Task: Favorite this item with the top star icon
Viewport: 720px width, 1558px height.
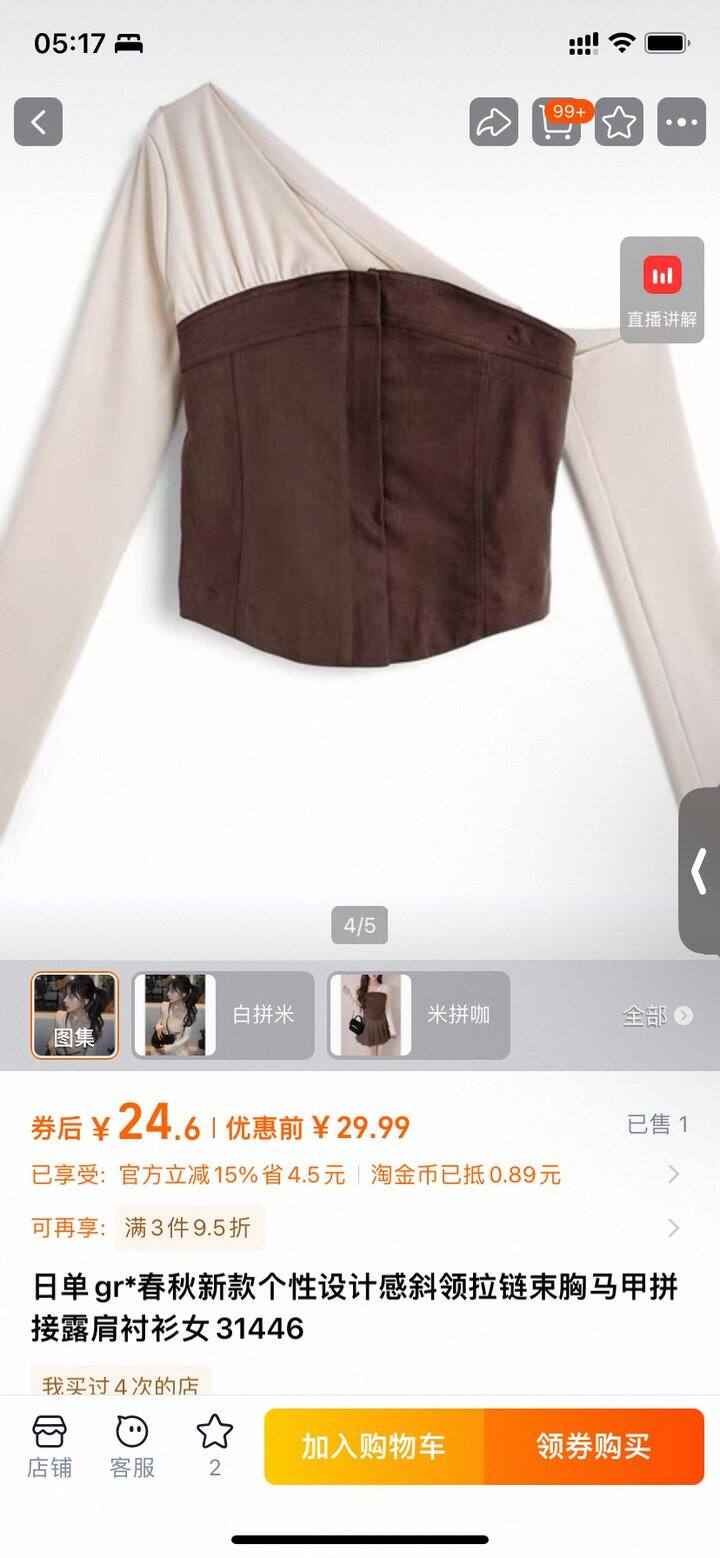Action: click(x=619, y=122)
